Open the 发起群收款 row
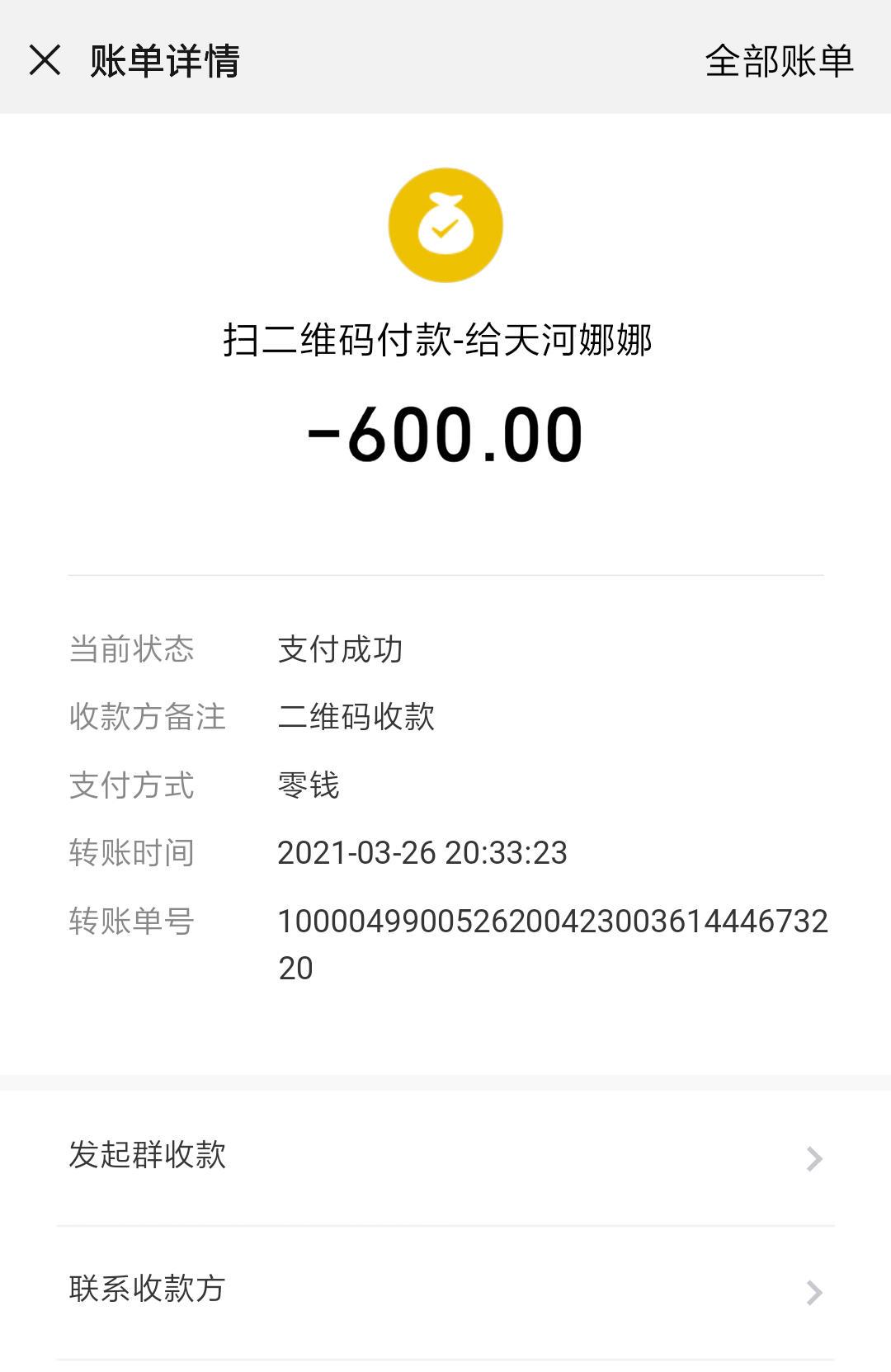891x1372 pixels. coord(445,1157)
